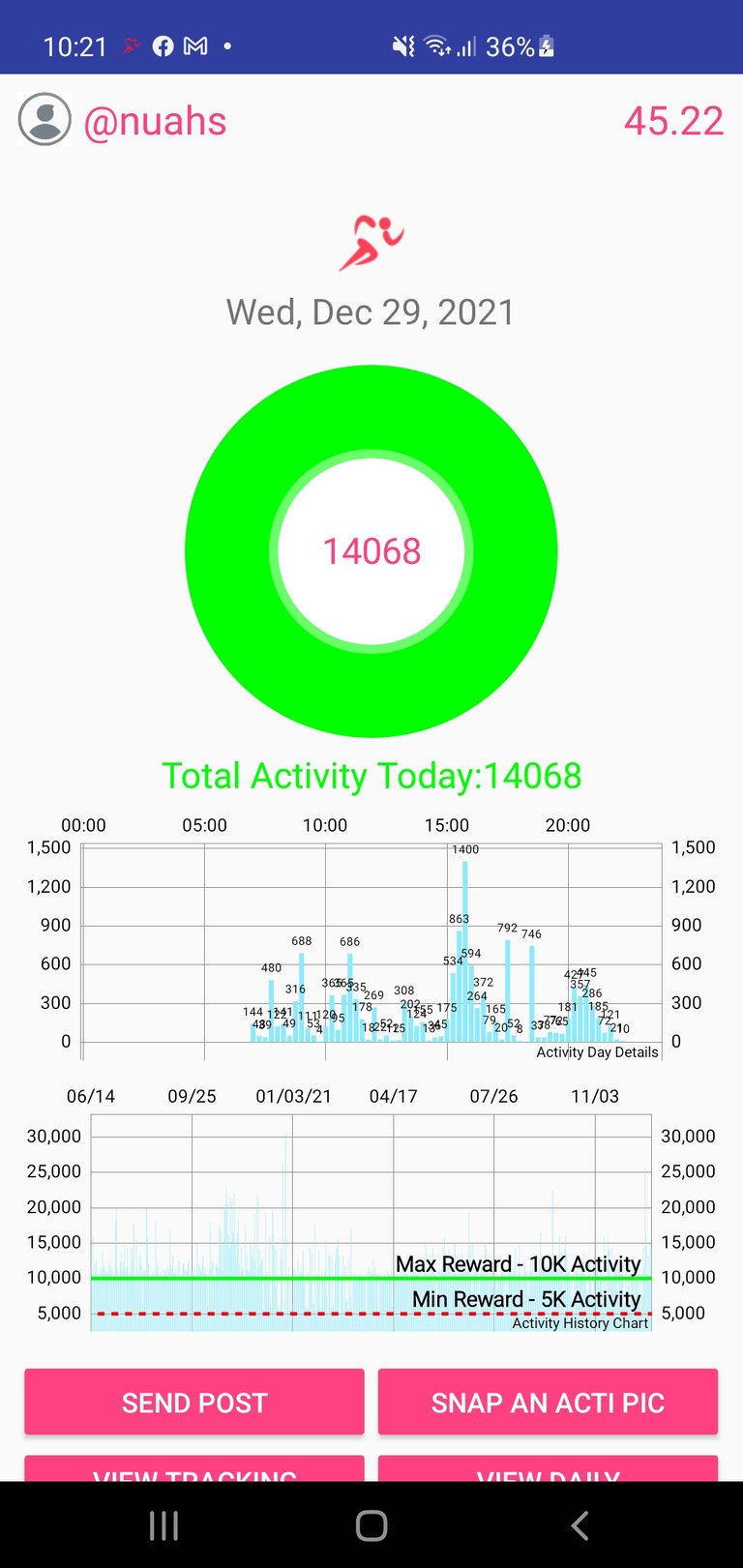Screen dimensions: 743x1568
Task: Open SNAP AN ACTI PIC
Action: 548,1402
